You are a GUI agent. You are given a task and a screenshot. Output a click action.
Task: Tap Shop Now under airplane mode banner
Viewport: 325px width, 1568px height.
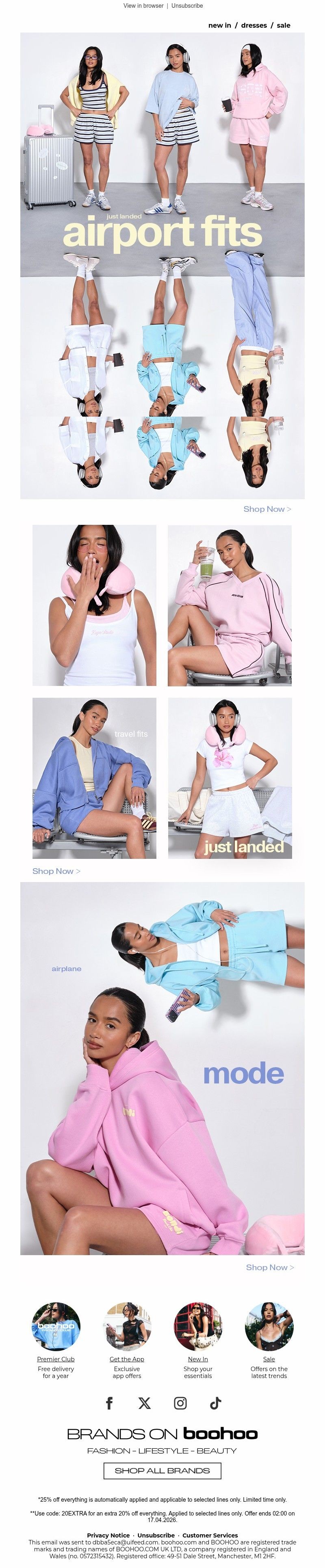tap(269, 1267)
